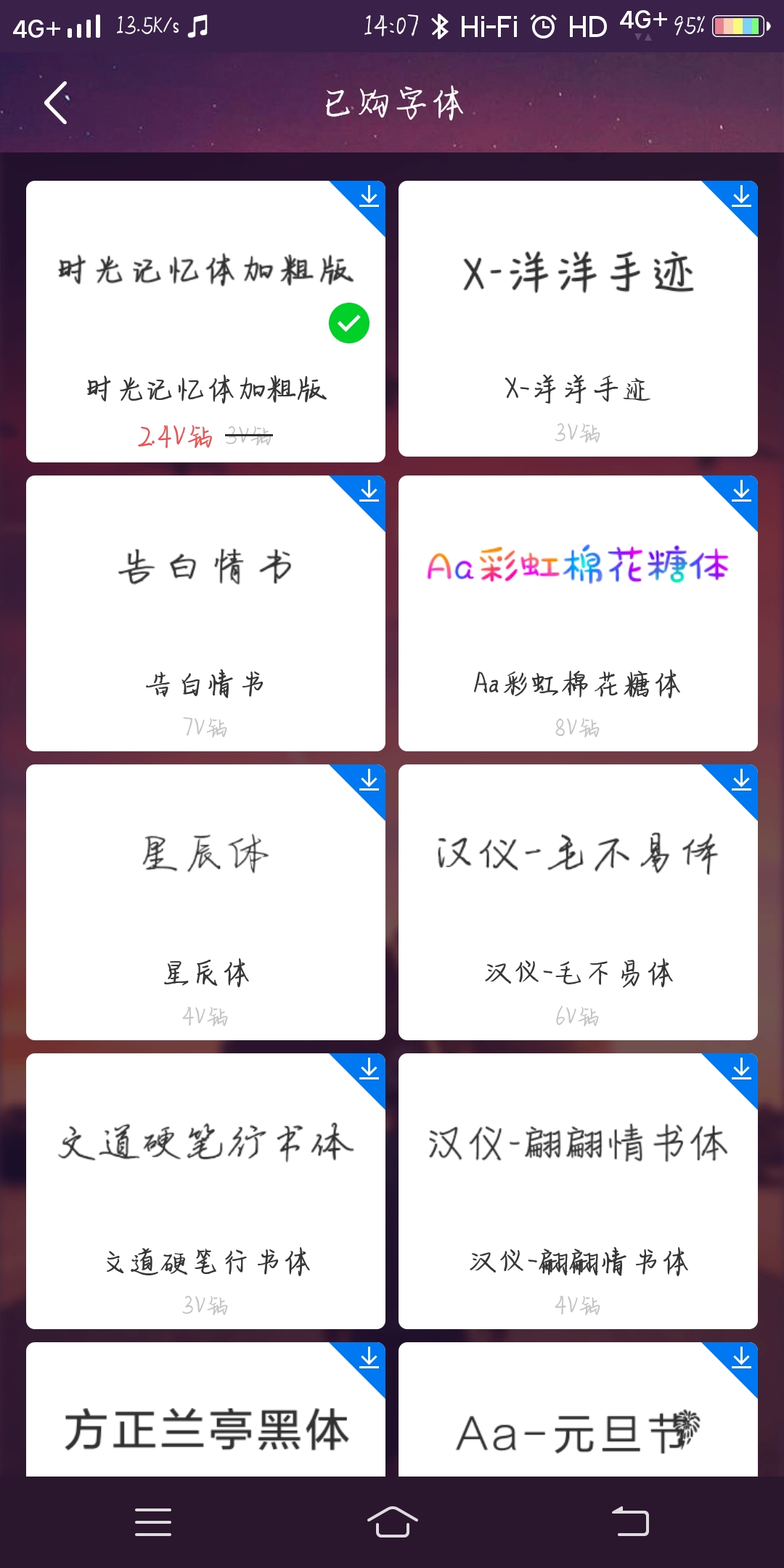
Task: View the 星辰体 font card
Action: coord(205,902)
